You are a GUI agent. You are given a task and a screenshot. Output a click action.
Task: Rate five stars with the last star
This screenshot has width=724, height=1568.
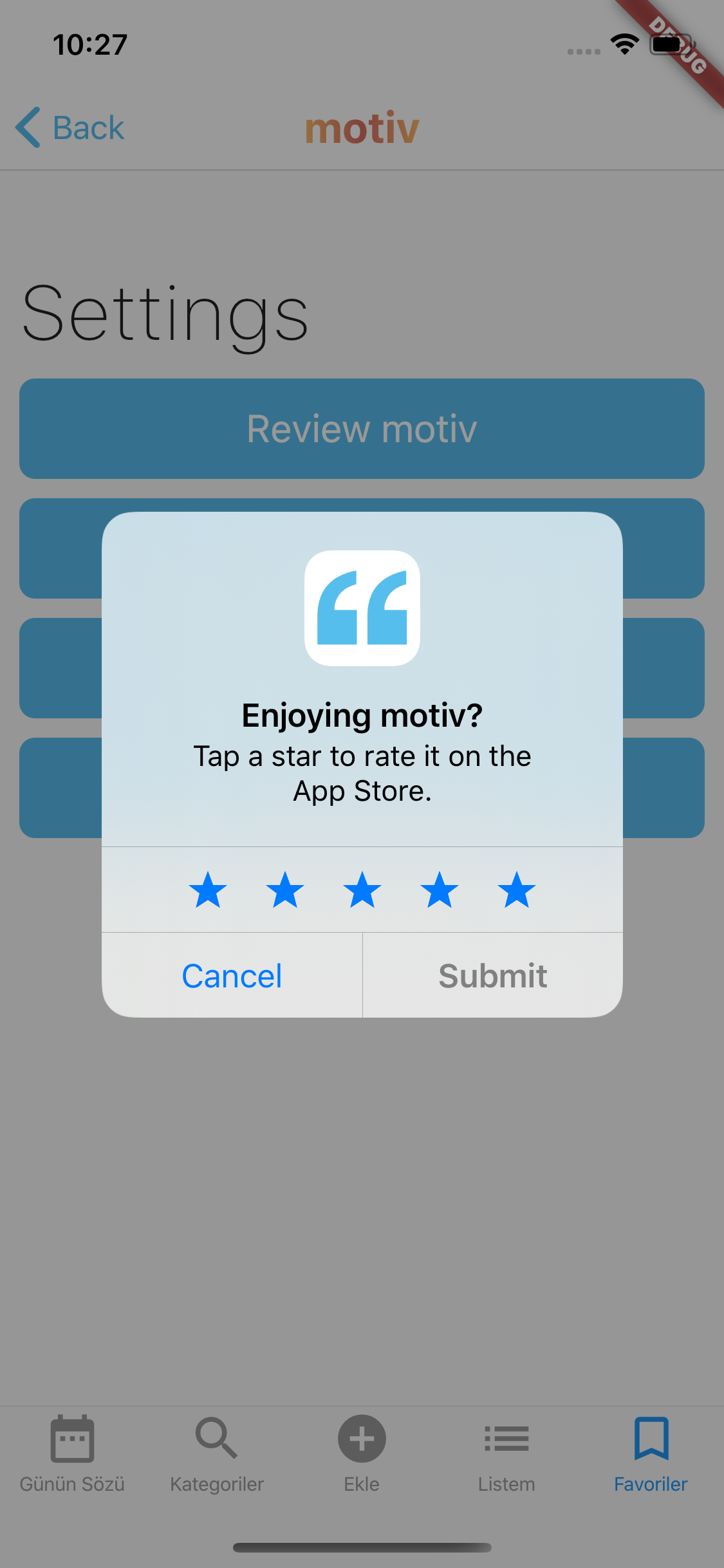pyautogui.click(x=517, y=890)
